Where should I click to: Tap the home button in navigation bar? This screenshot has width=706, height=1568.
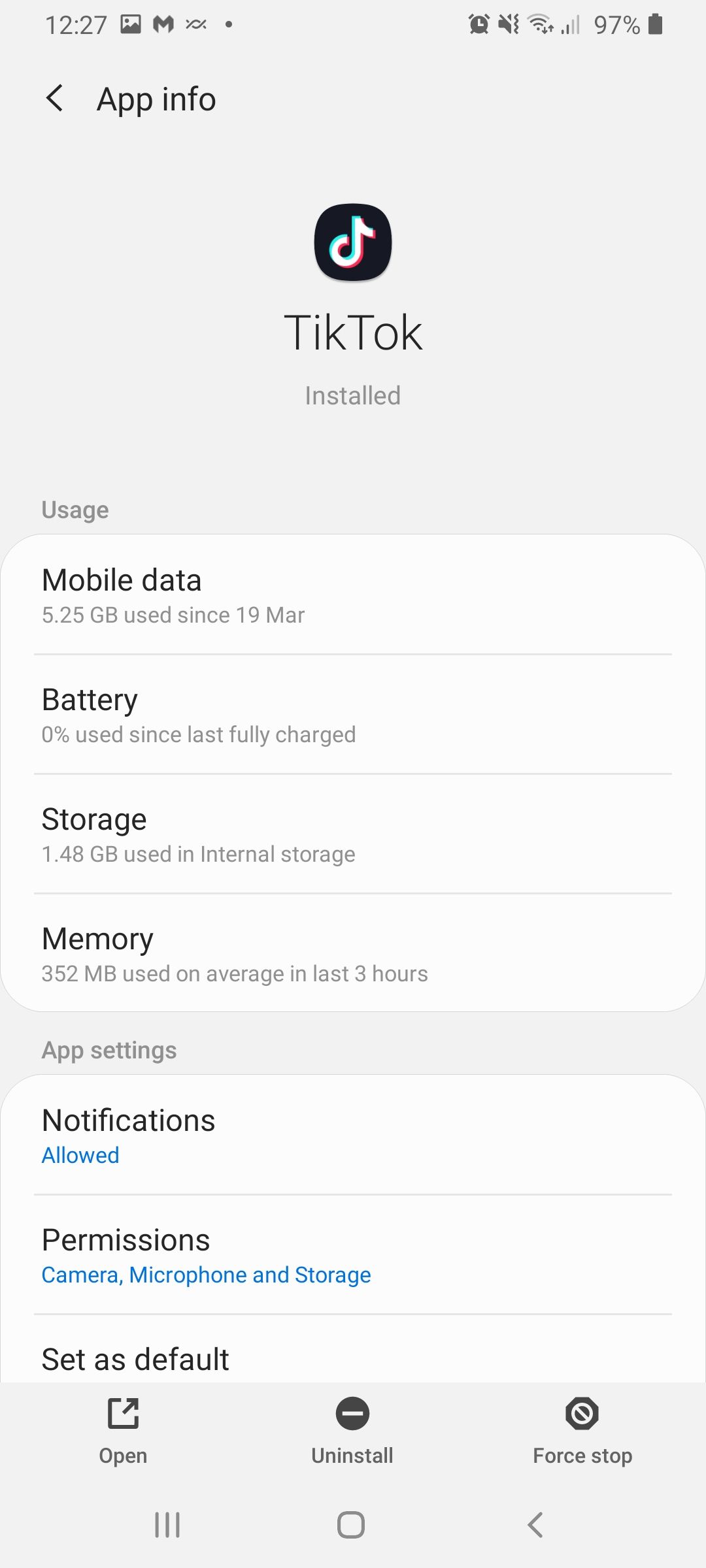click(x=351, y=1525)
